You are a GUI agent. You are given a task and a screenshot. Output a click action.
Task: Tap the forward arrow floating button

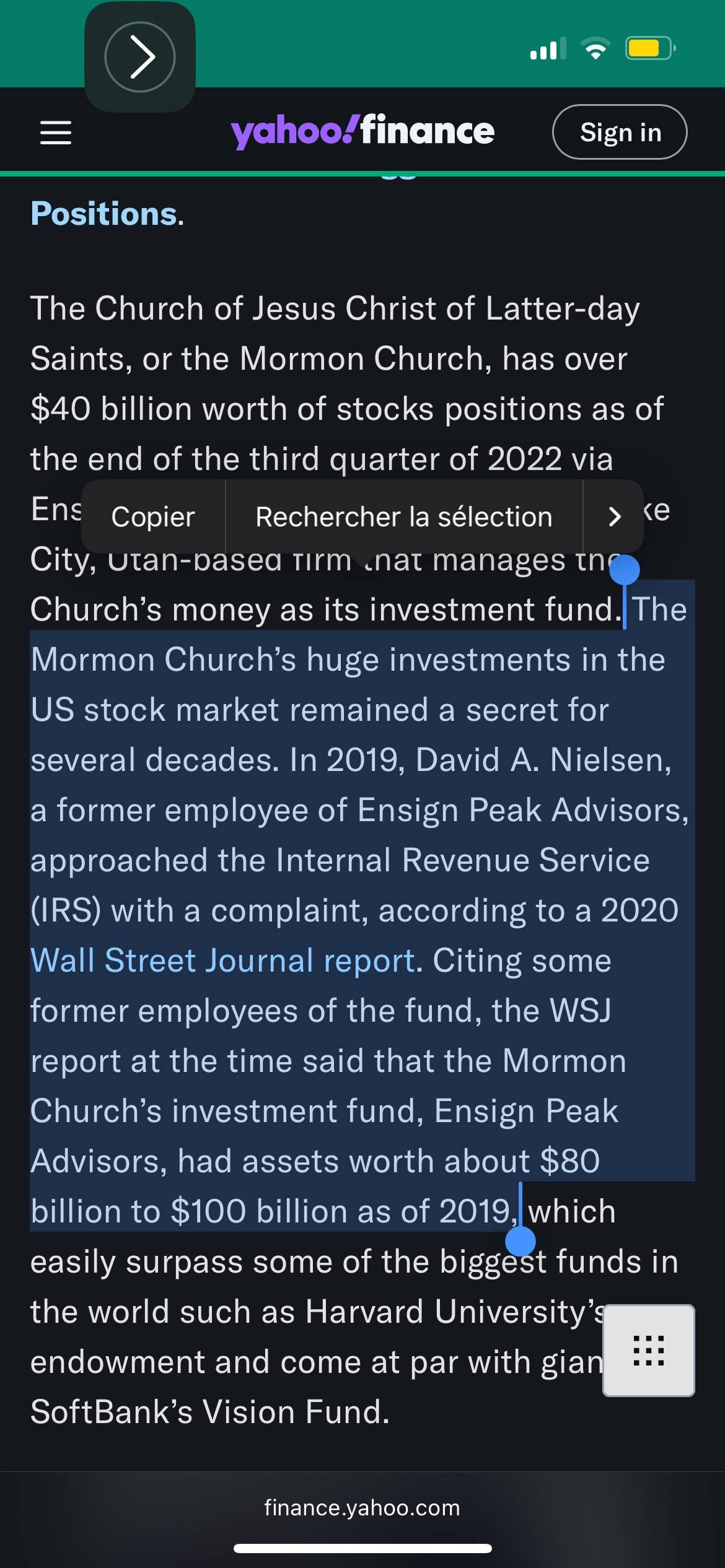pyautogui.click(x=140, y=57)
